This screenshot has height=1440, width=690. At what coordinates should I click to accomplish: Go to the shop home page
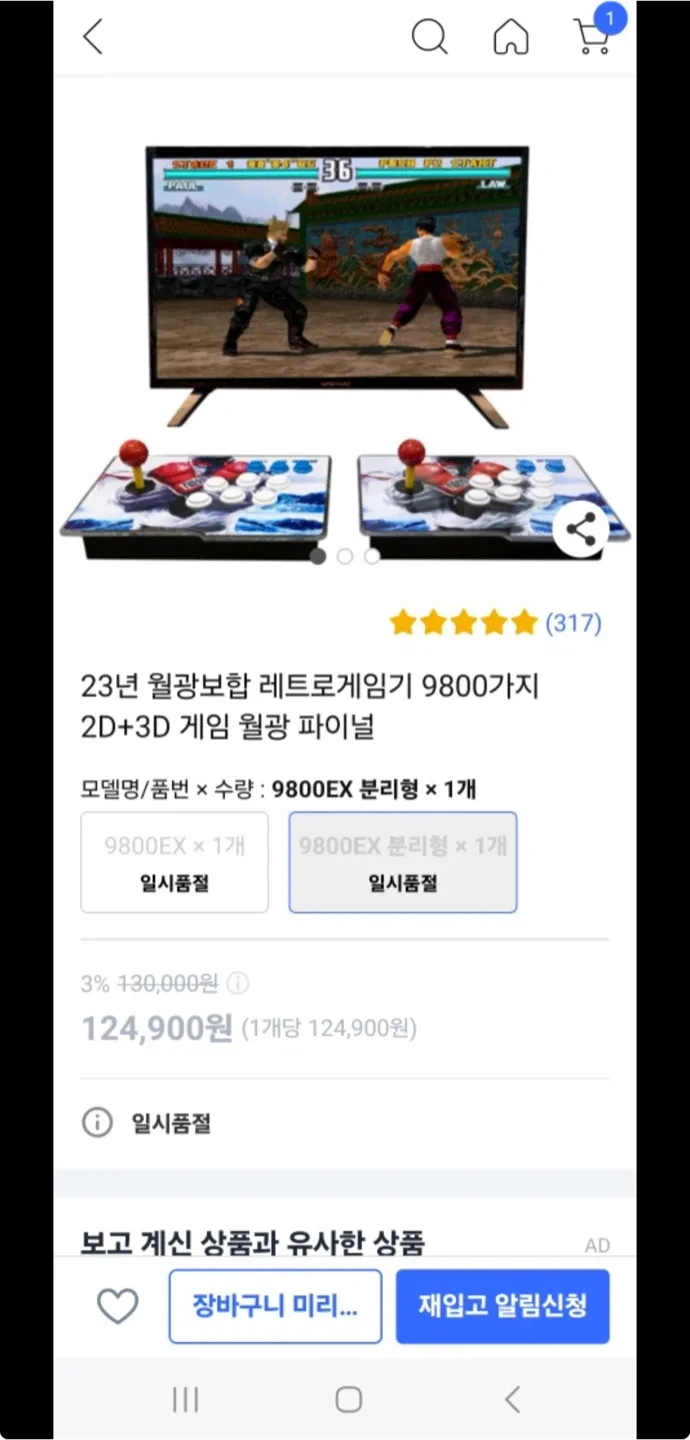pos(511,38)
